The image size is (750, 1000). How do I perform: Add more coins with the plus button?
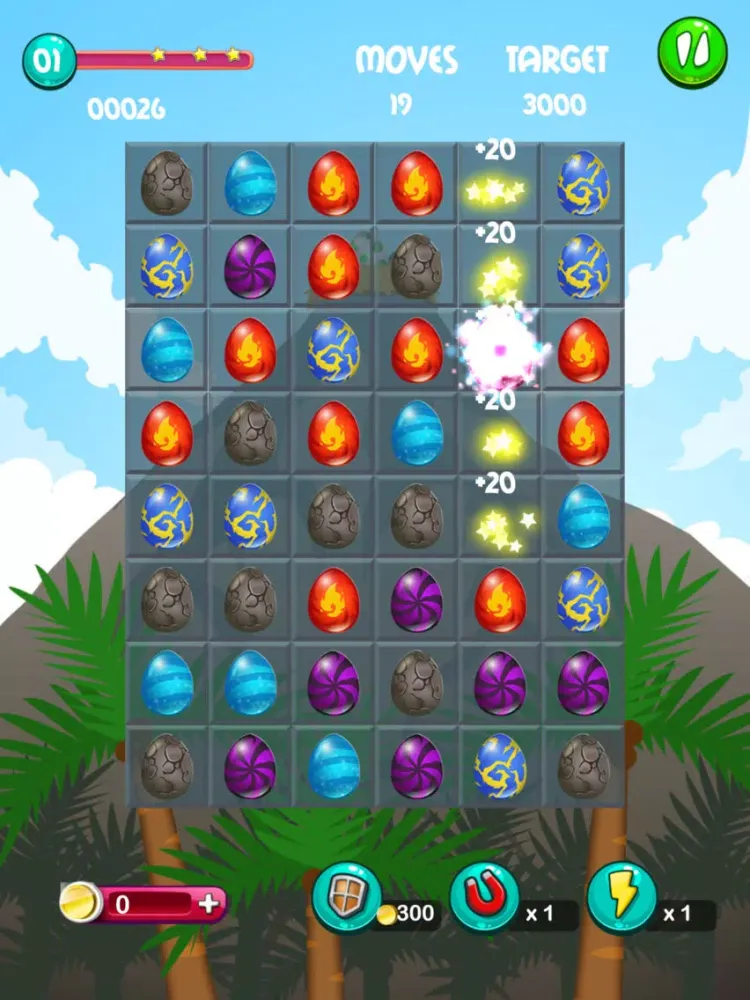click(x=208, y=904)
